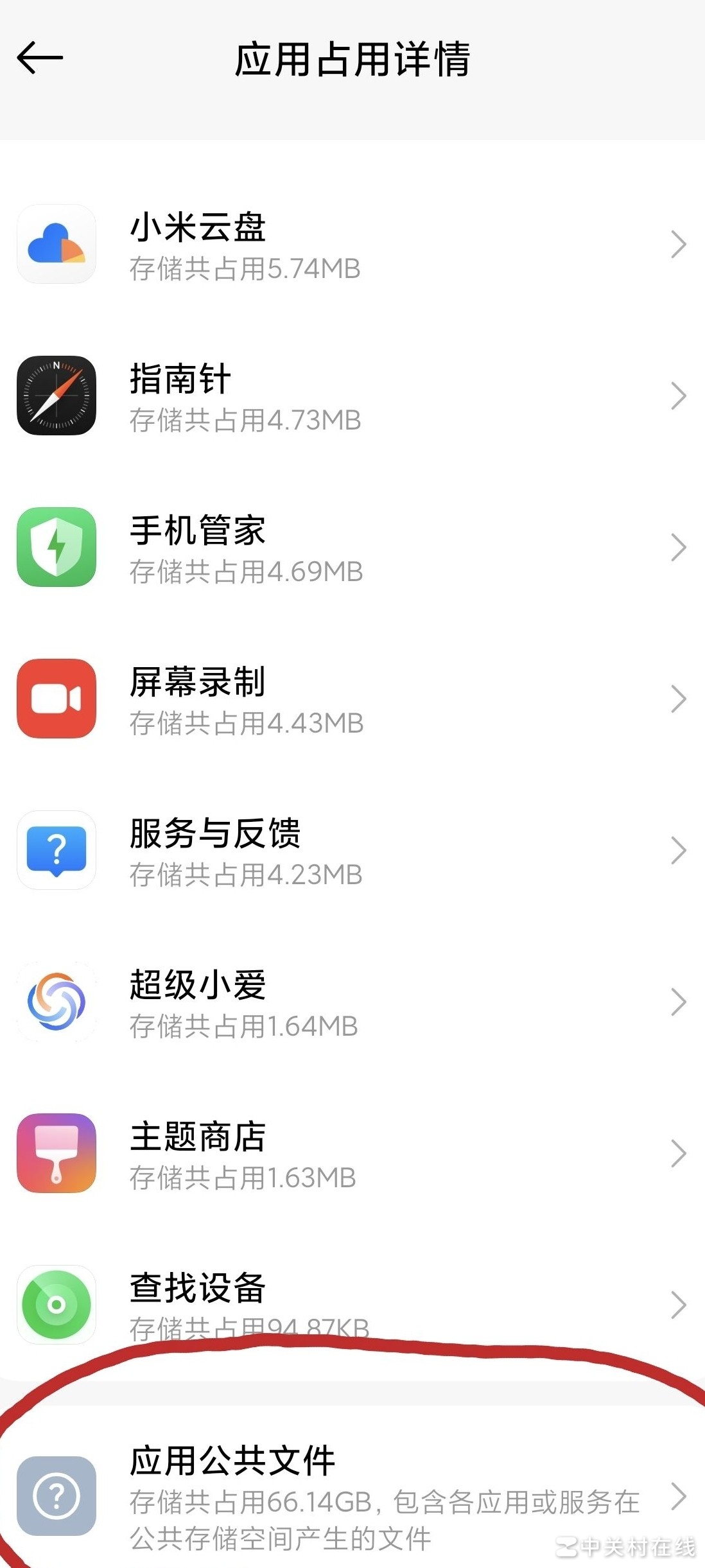Open 主题商店 storage details

tap(352, 1154)
